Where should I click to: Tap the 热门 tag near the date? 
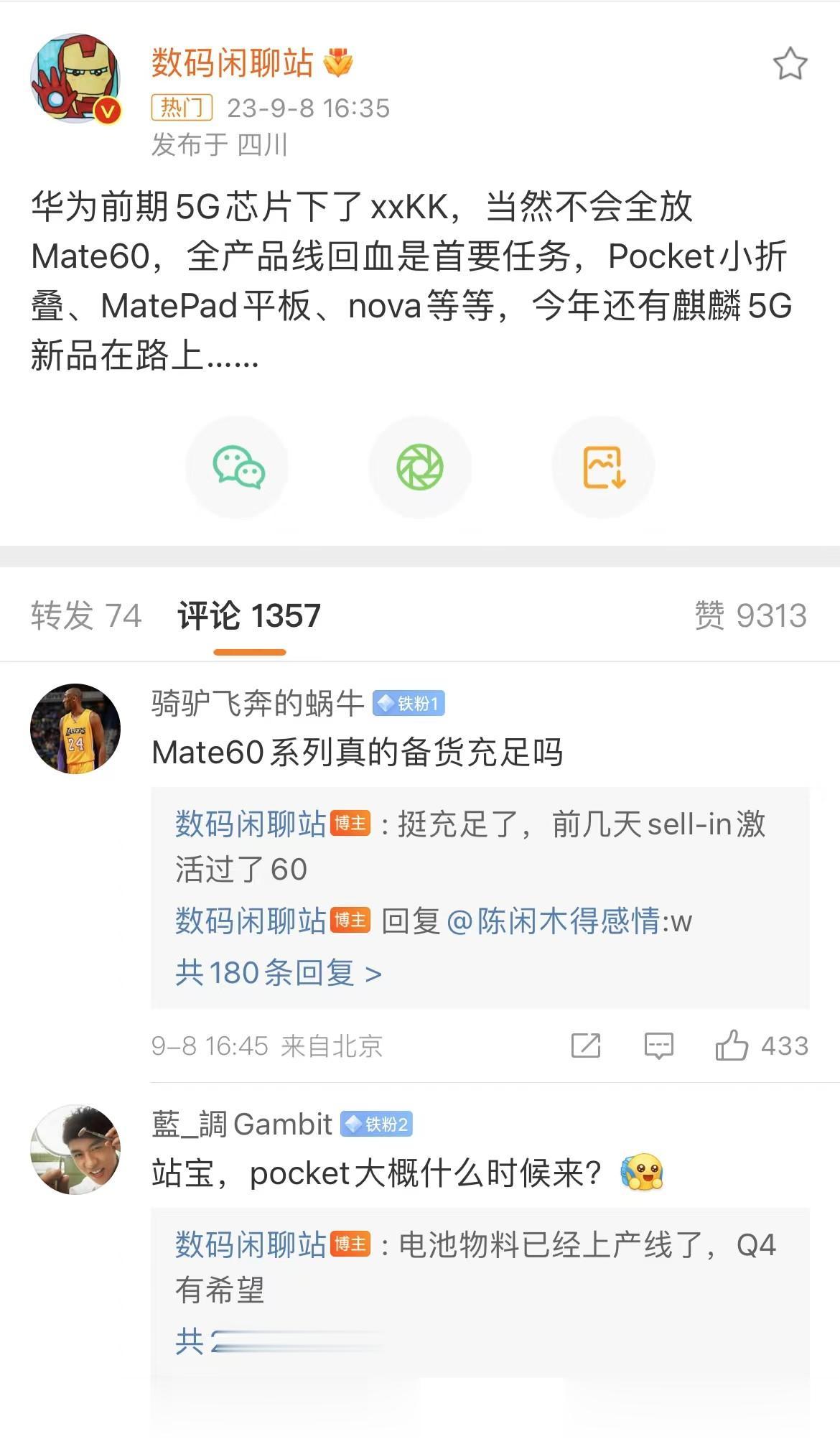tap(182, 108)
